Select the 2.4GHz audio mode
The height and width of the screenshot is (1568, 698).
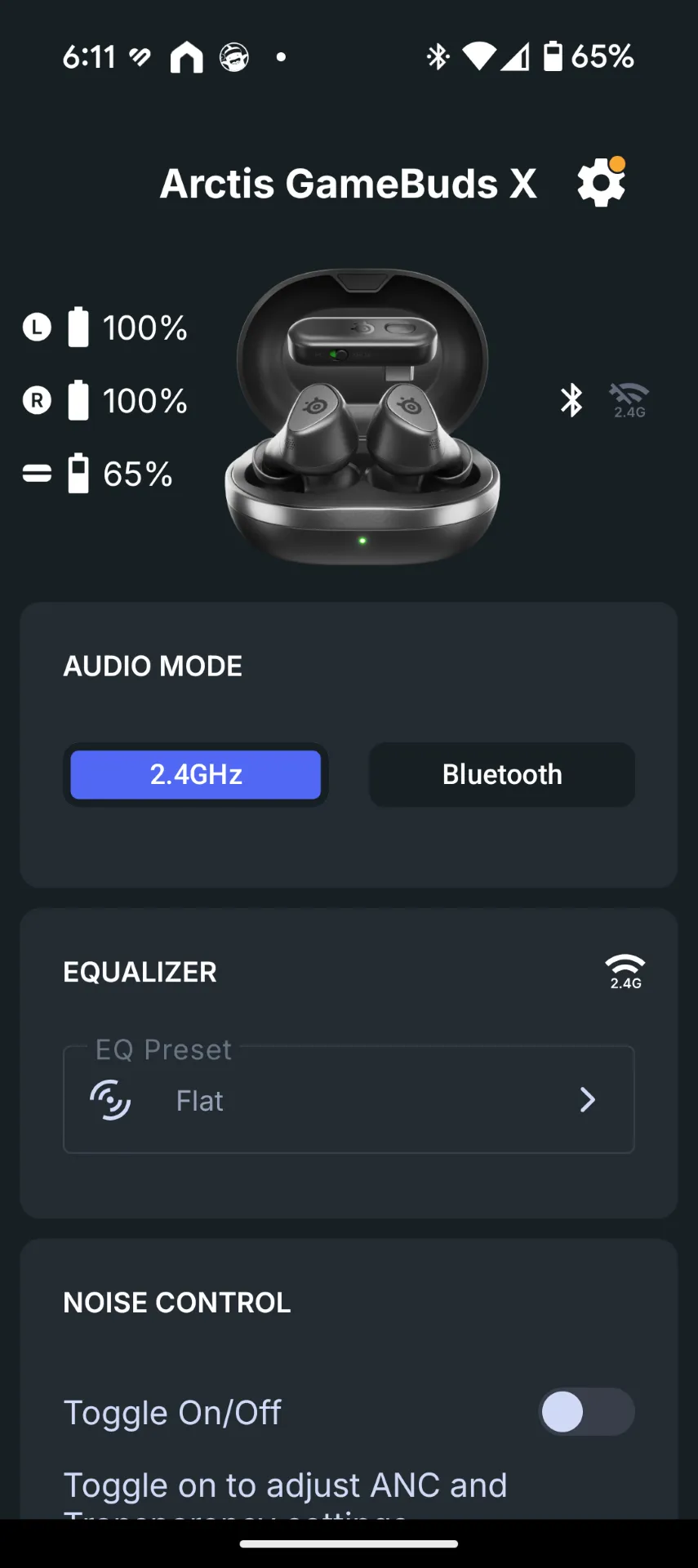pos(196,774)
